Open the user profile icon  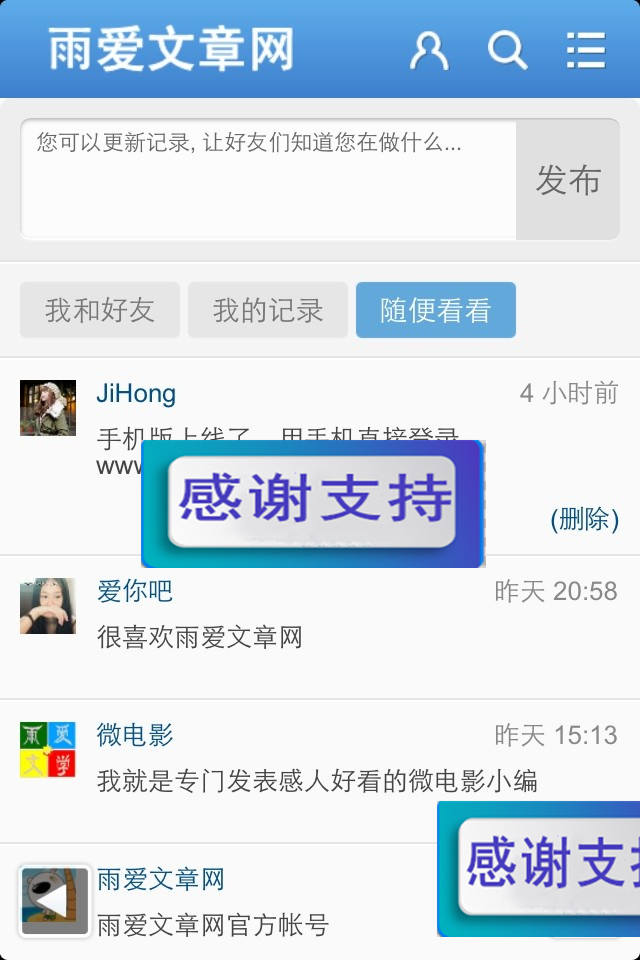coord(429,49)
